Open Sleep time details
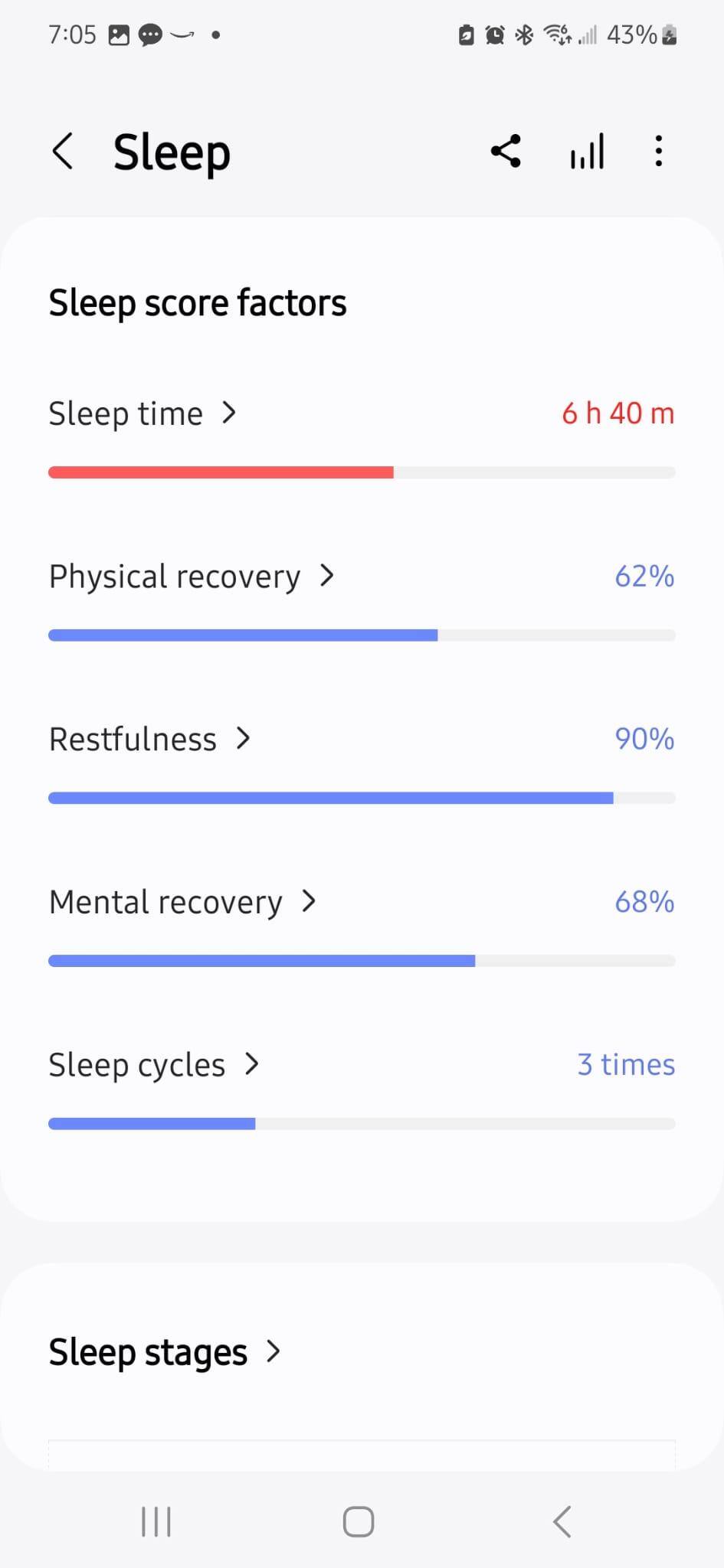Screen dimensions: 724x1568 click(143, 413)
